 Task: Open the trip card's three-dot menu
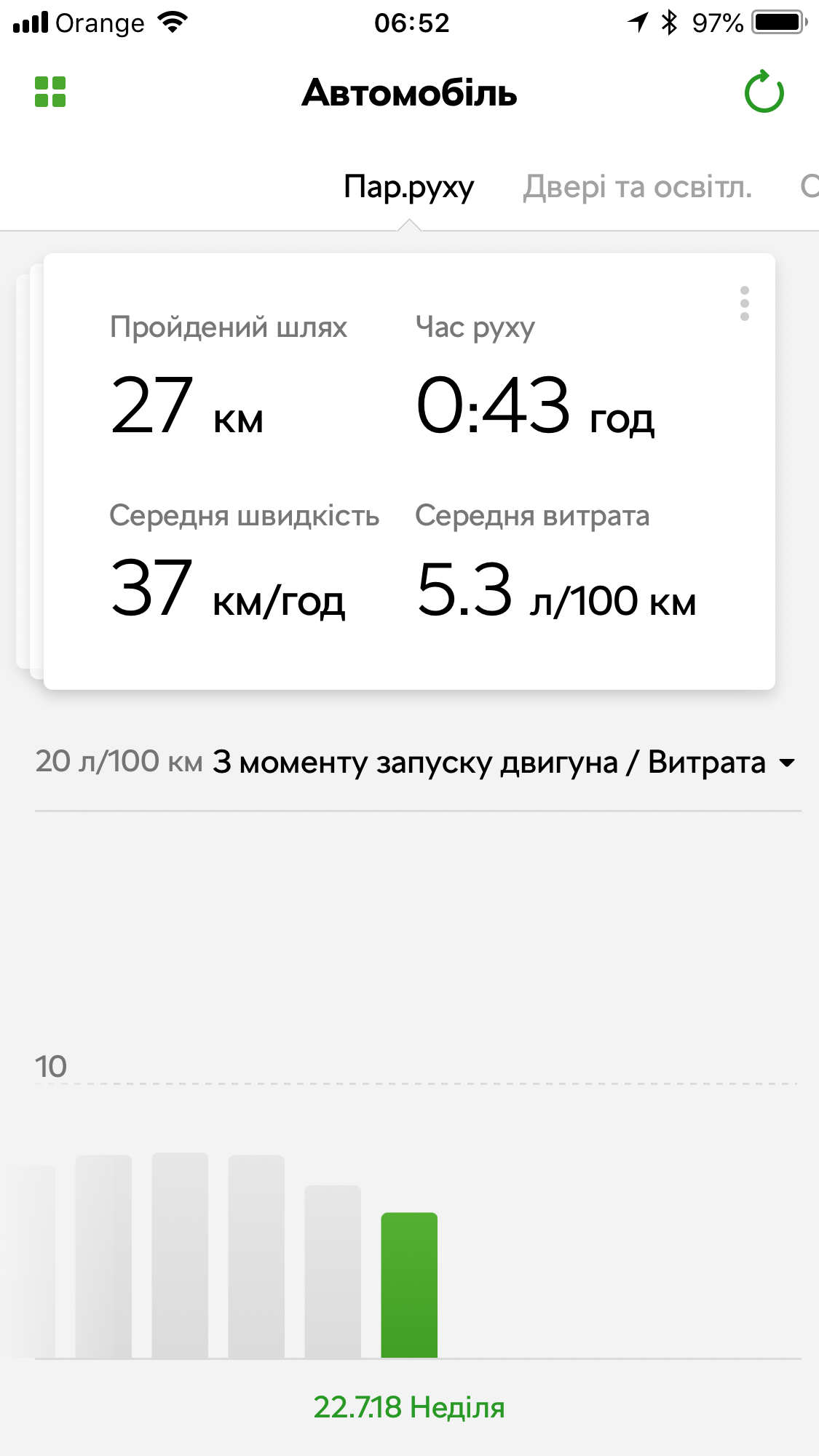point(744,303)
